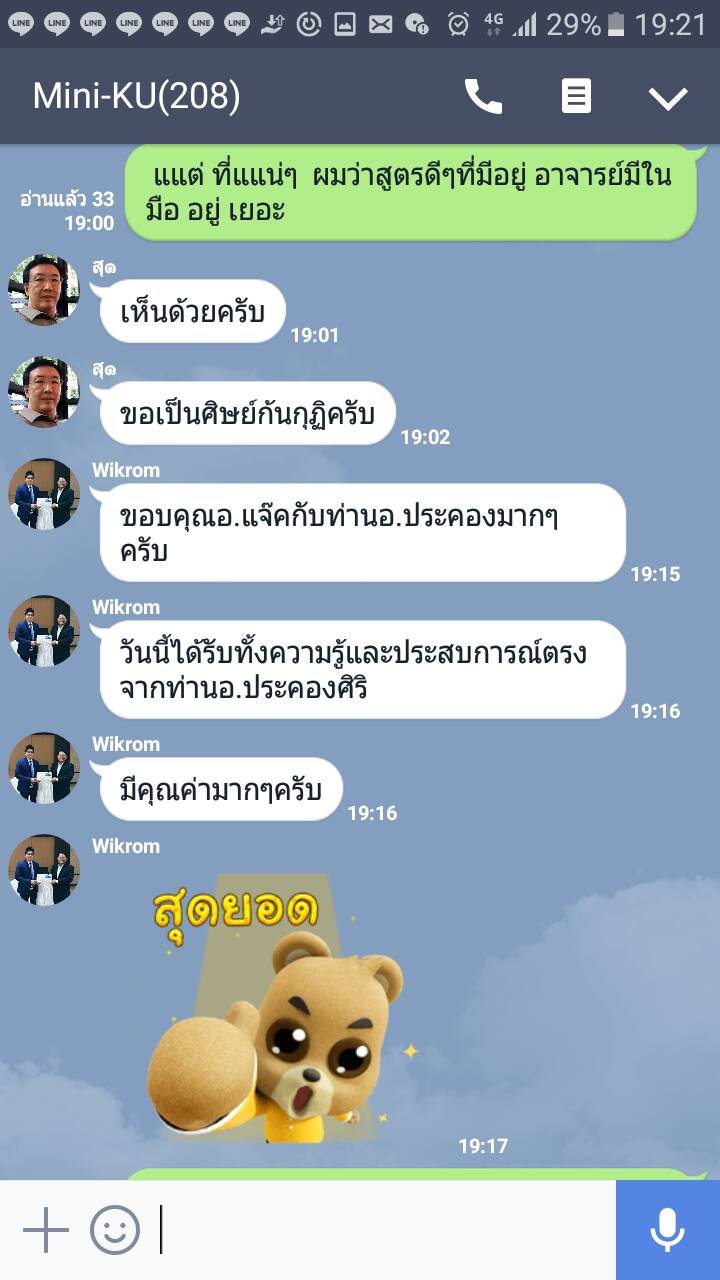Open the emoji and sticker picker
The image size is (720, 1280).
115,1230
